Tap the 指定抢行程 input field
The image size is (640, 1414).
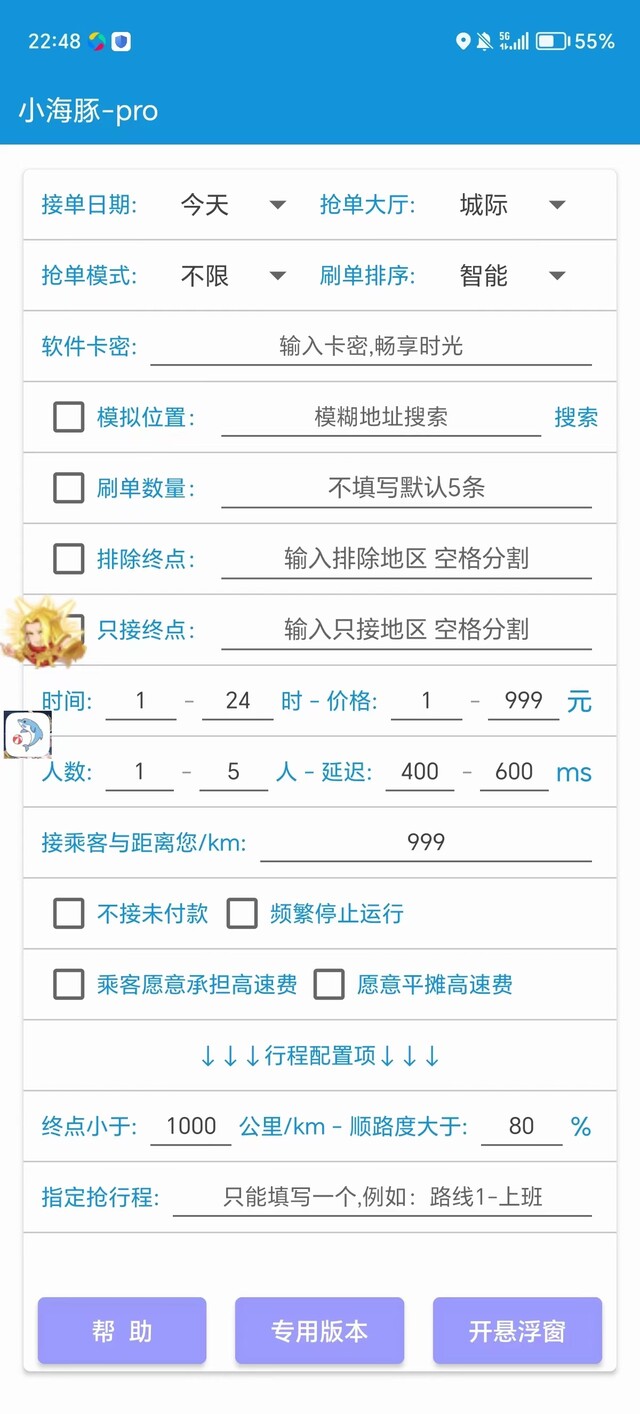click(x=382, y=1197)
